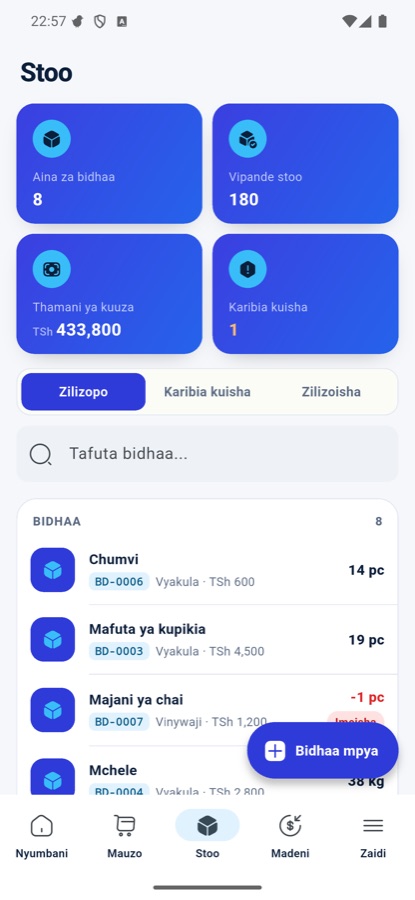Open the Zaidi menu tab

[x=373, y=836]
